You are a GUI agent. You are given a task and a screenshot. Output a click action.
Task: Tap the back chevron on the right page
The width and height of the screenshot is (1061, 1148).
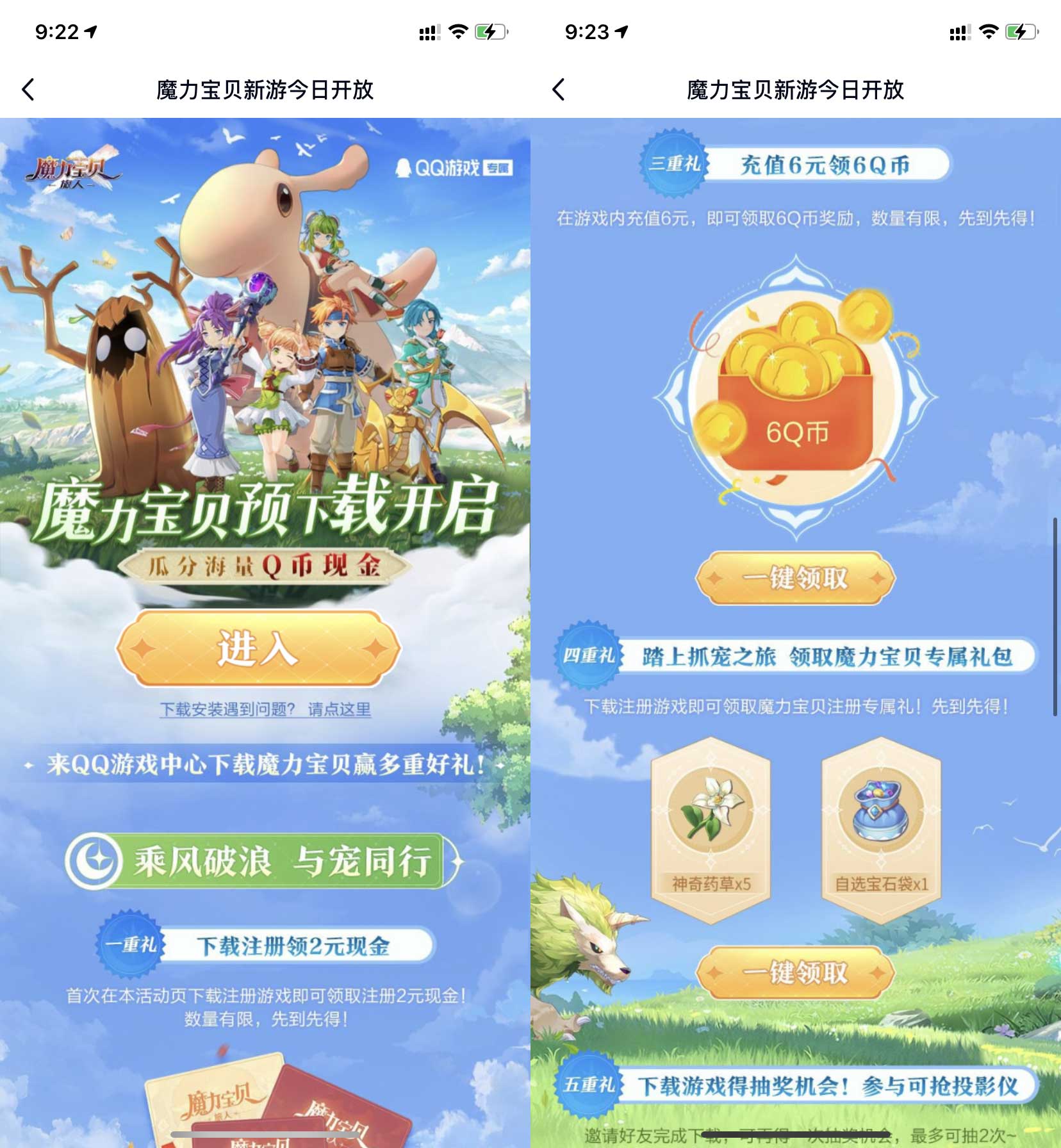(x=559, y=91)
